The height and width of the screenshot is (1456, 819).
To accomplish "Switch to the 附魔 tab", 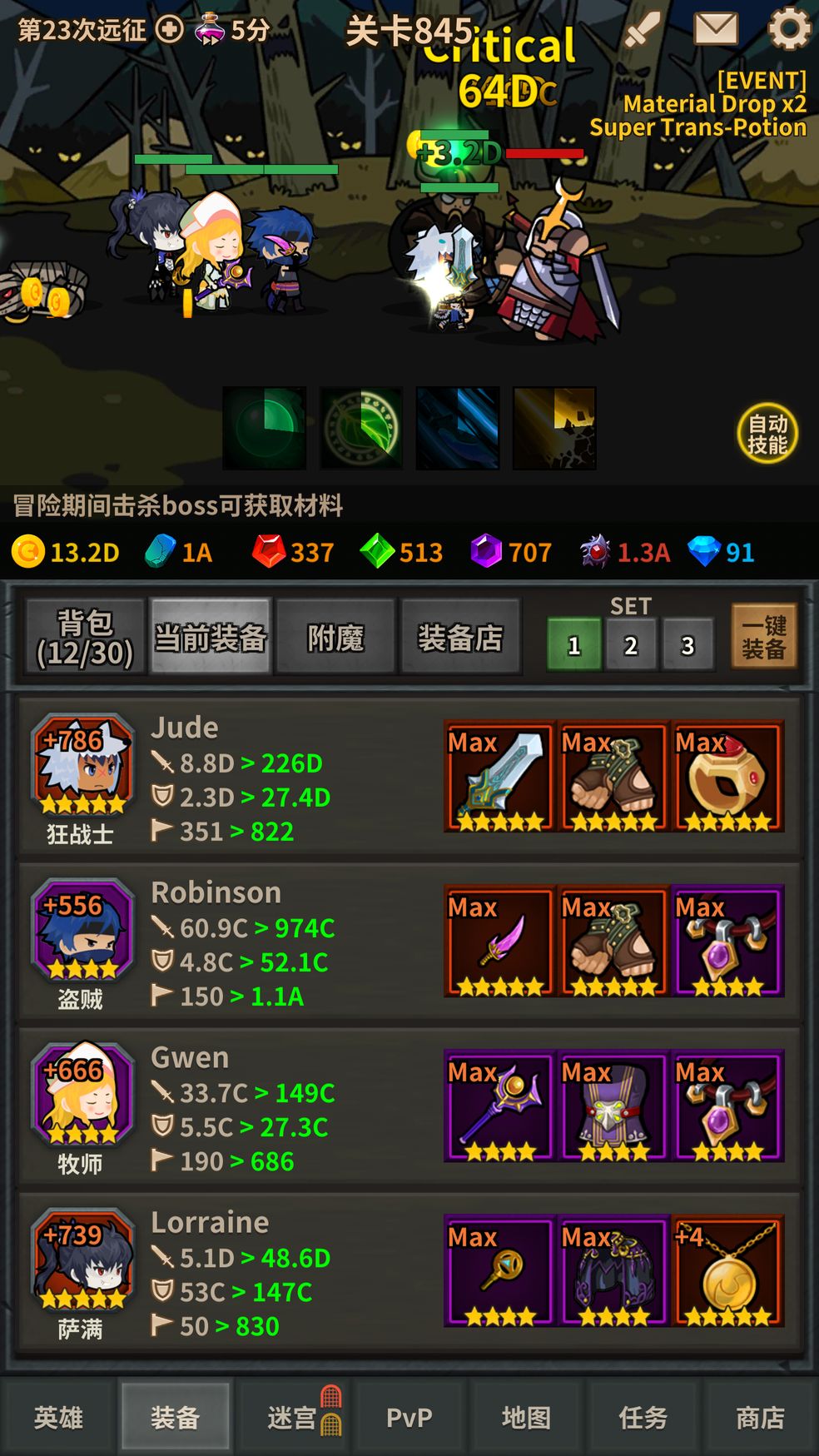I will point(335,638).
